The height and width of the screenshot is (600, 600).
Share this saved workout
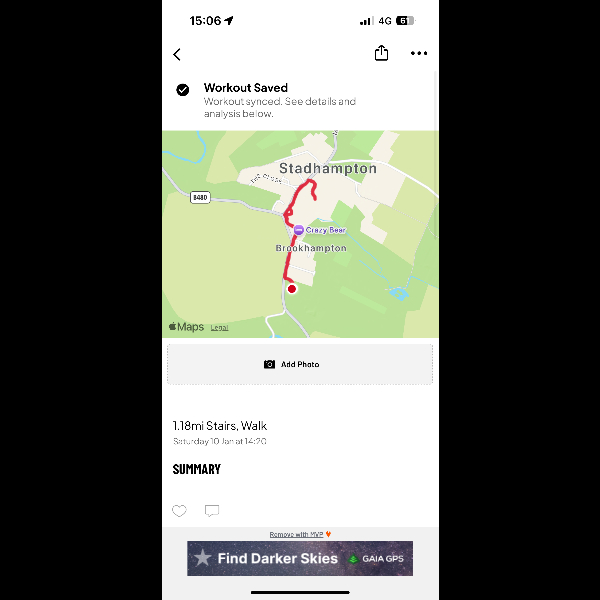click(x=381, y=54)
